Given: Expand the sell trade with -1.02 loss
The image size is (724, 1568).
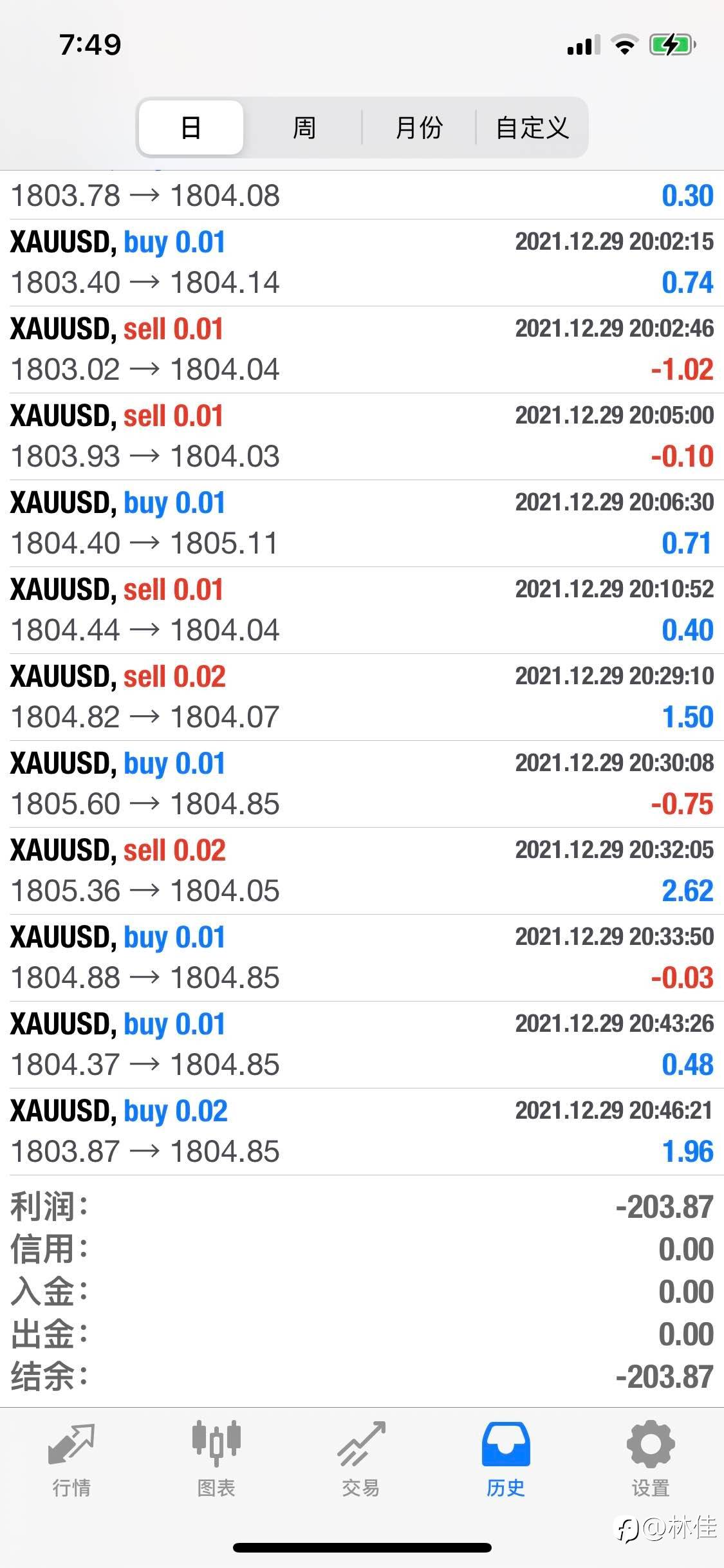Looking at the screenshot, I should click(362, 350).
